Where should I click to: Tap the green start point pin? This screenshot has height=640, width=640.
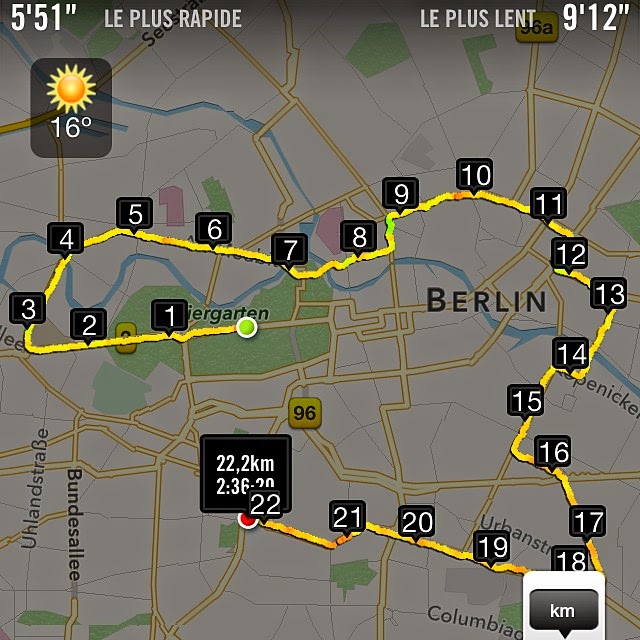247,327
